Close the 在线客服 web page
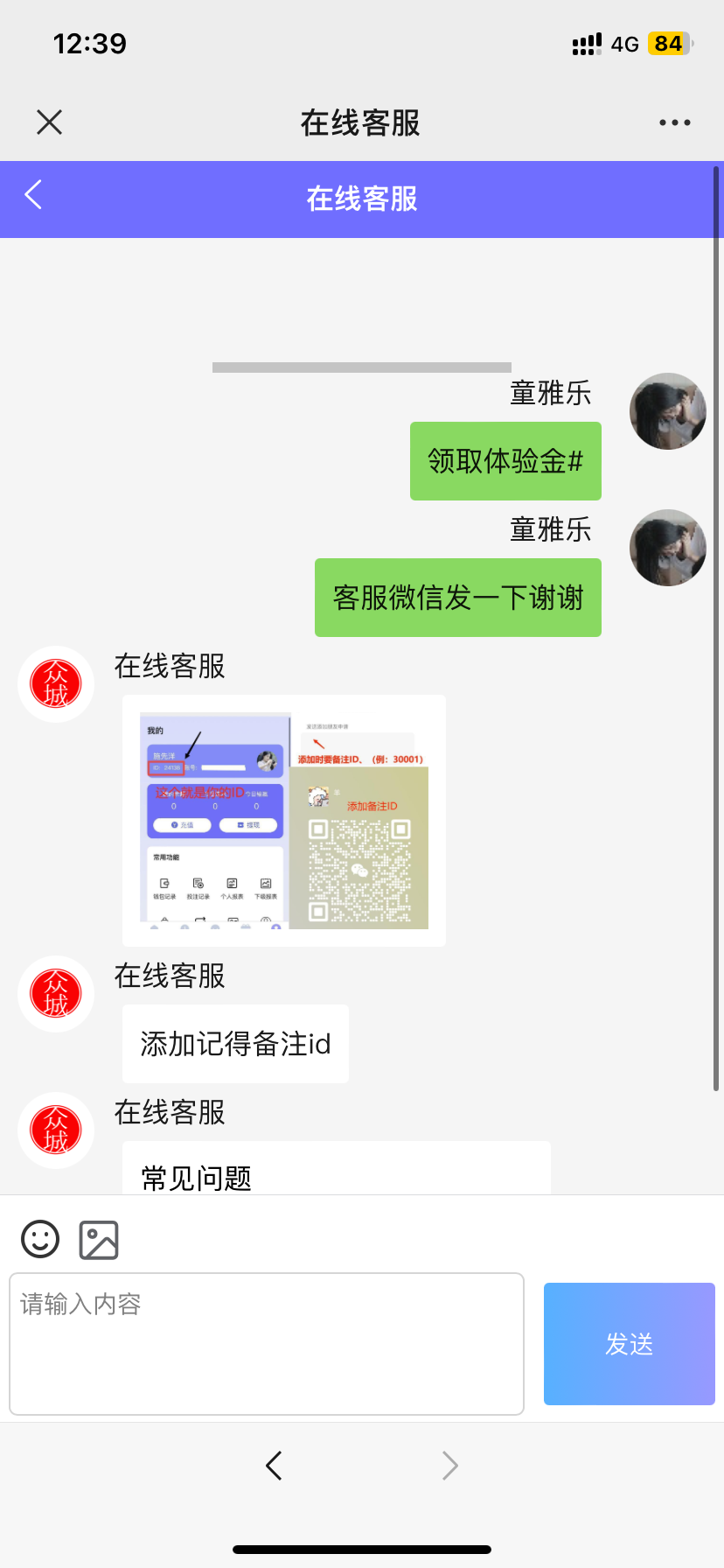724x1568 pixels. 50,122
